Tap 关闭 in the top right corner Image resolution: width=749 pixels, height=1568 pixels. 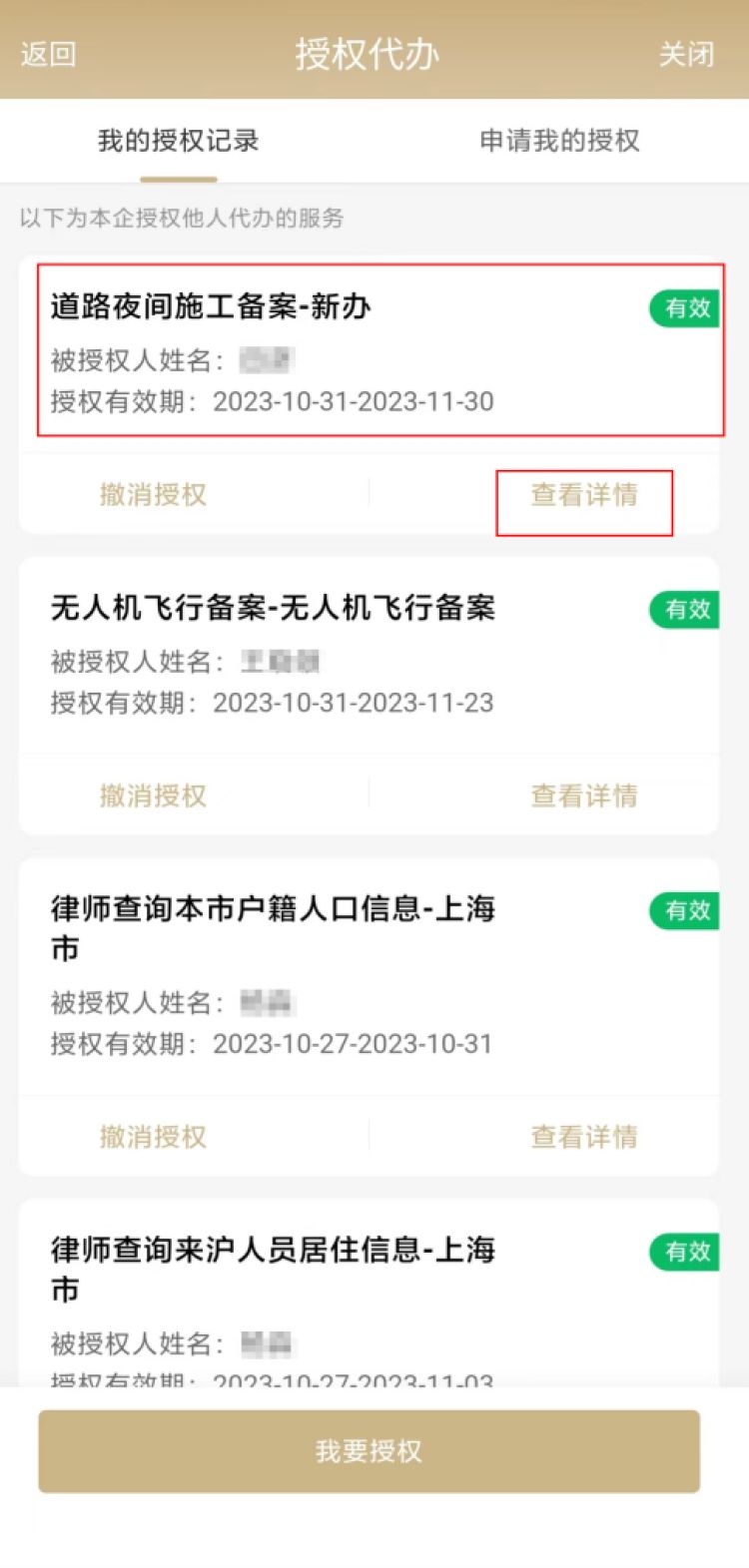pyautogui.click(x=686, y=55)
